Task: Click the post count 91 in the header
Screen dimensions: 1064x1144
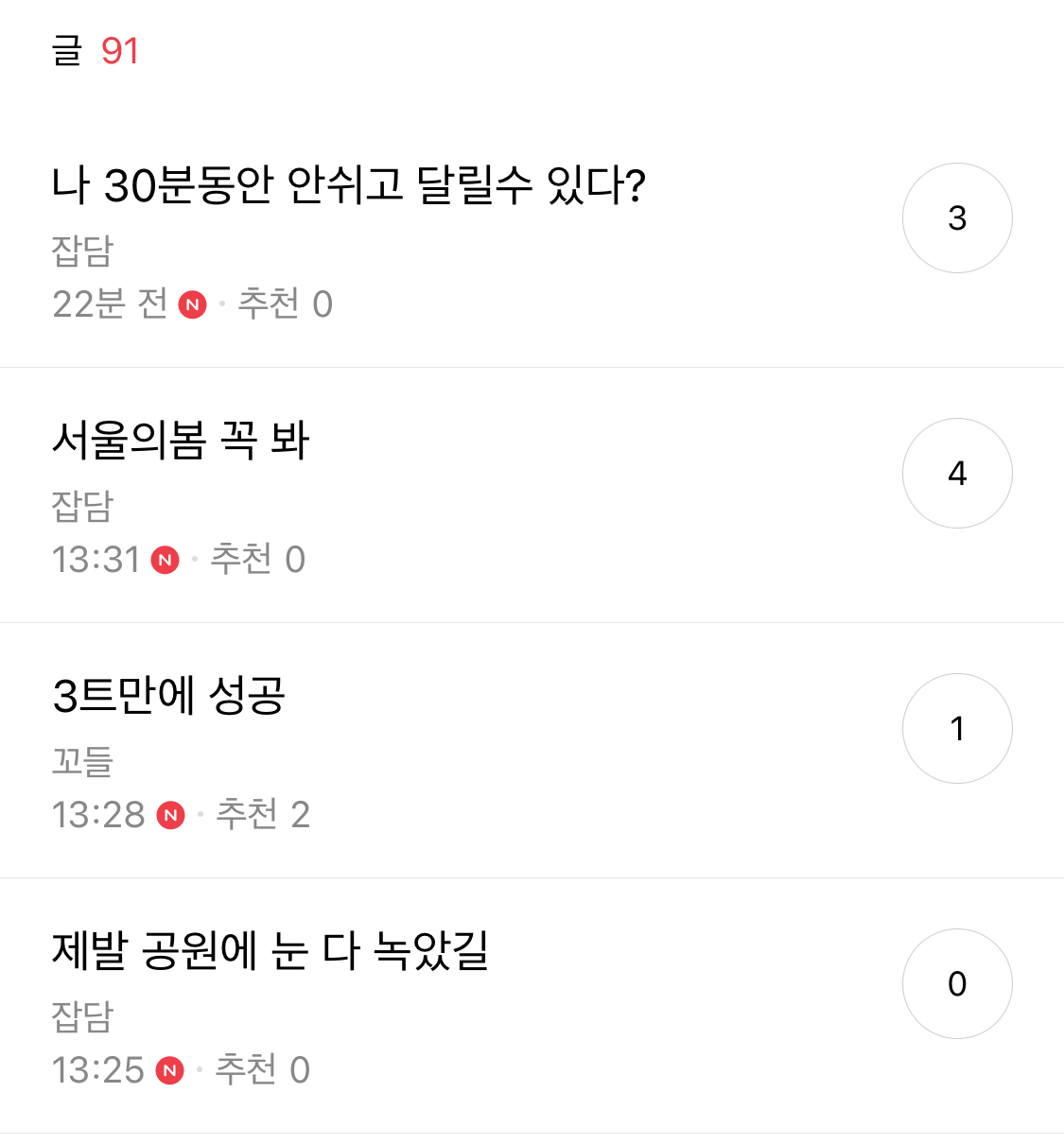Action: tap(119, 52)
